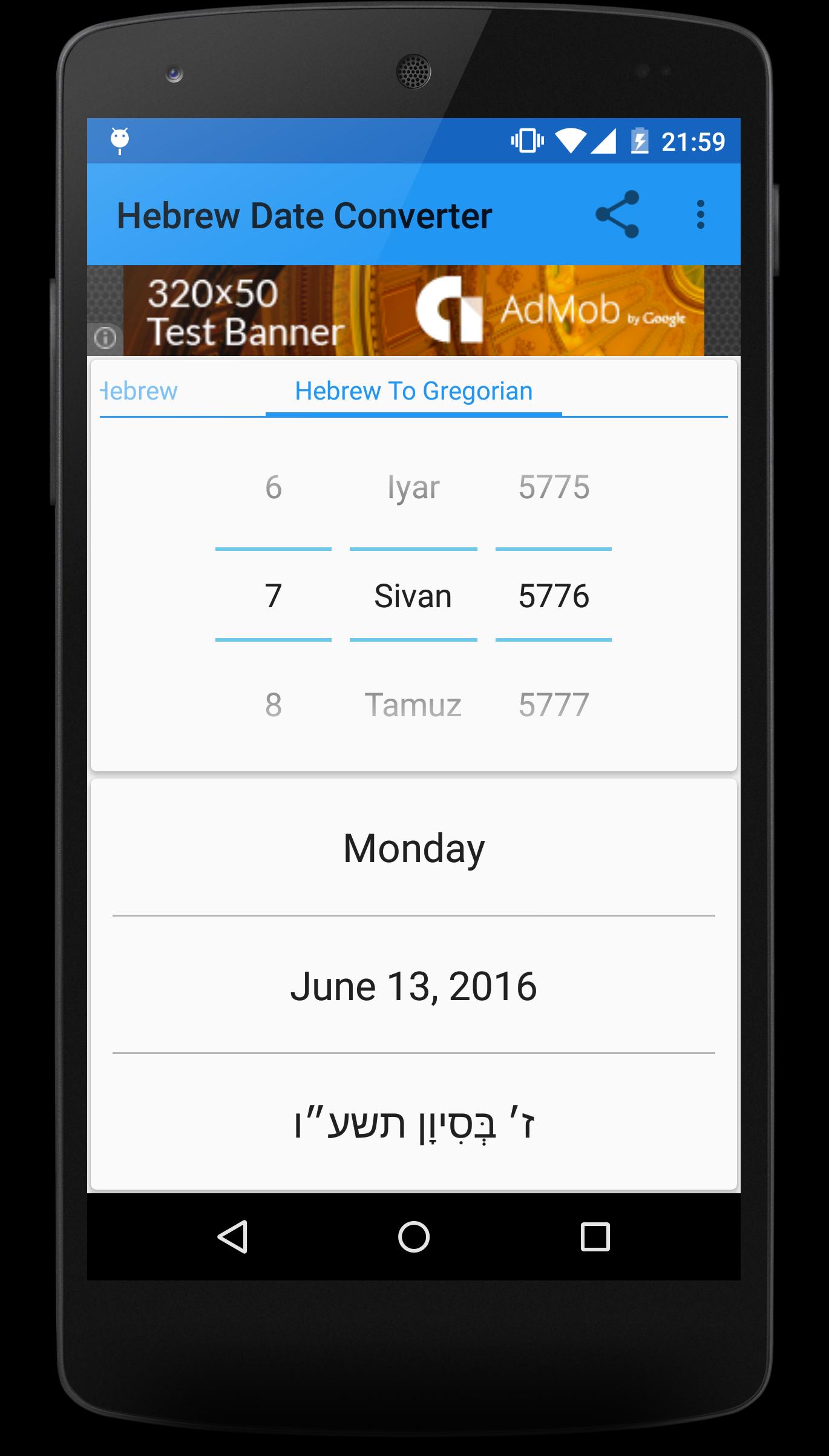Tap the vibrate mode status icon
The width and height of the screenshot is (829, 1456).
point(526,140)
